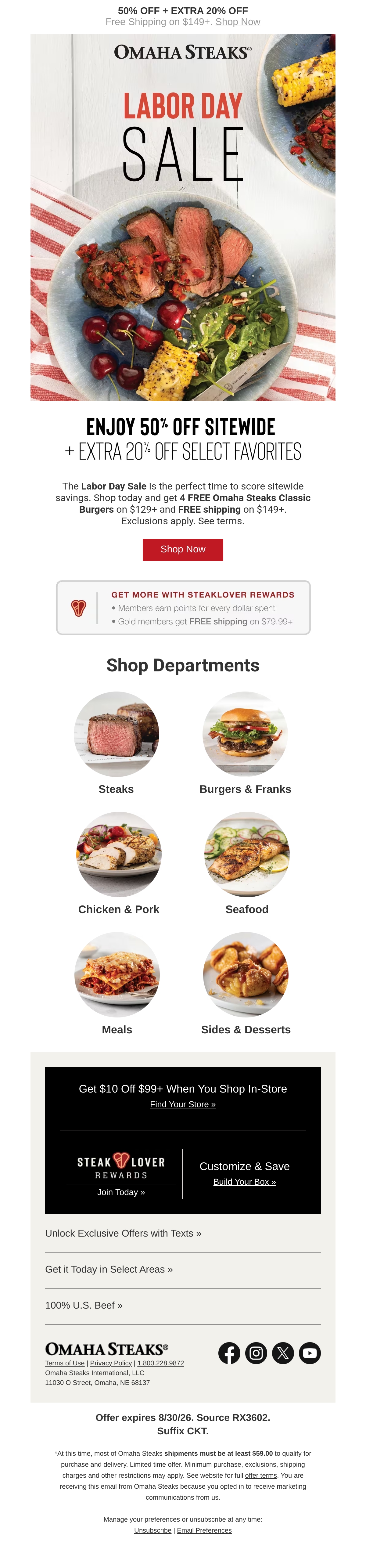366x1568 pixels.
Task: Select the Chicken & Pork department
Action: [119, 863]
